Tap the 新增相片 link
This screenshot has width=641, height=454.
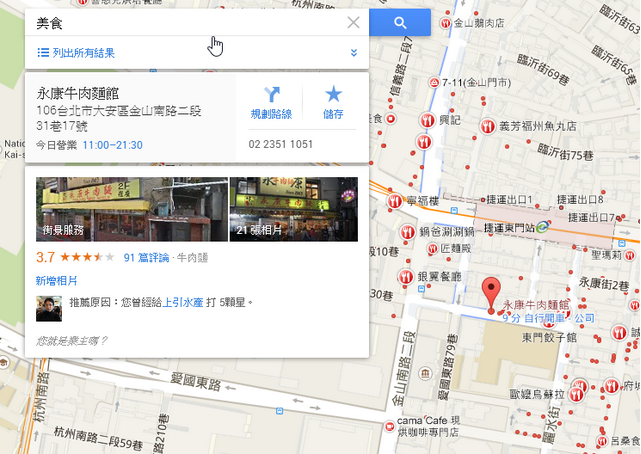click(x=56, y=281)
